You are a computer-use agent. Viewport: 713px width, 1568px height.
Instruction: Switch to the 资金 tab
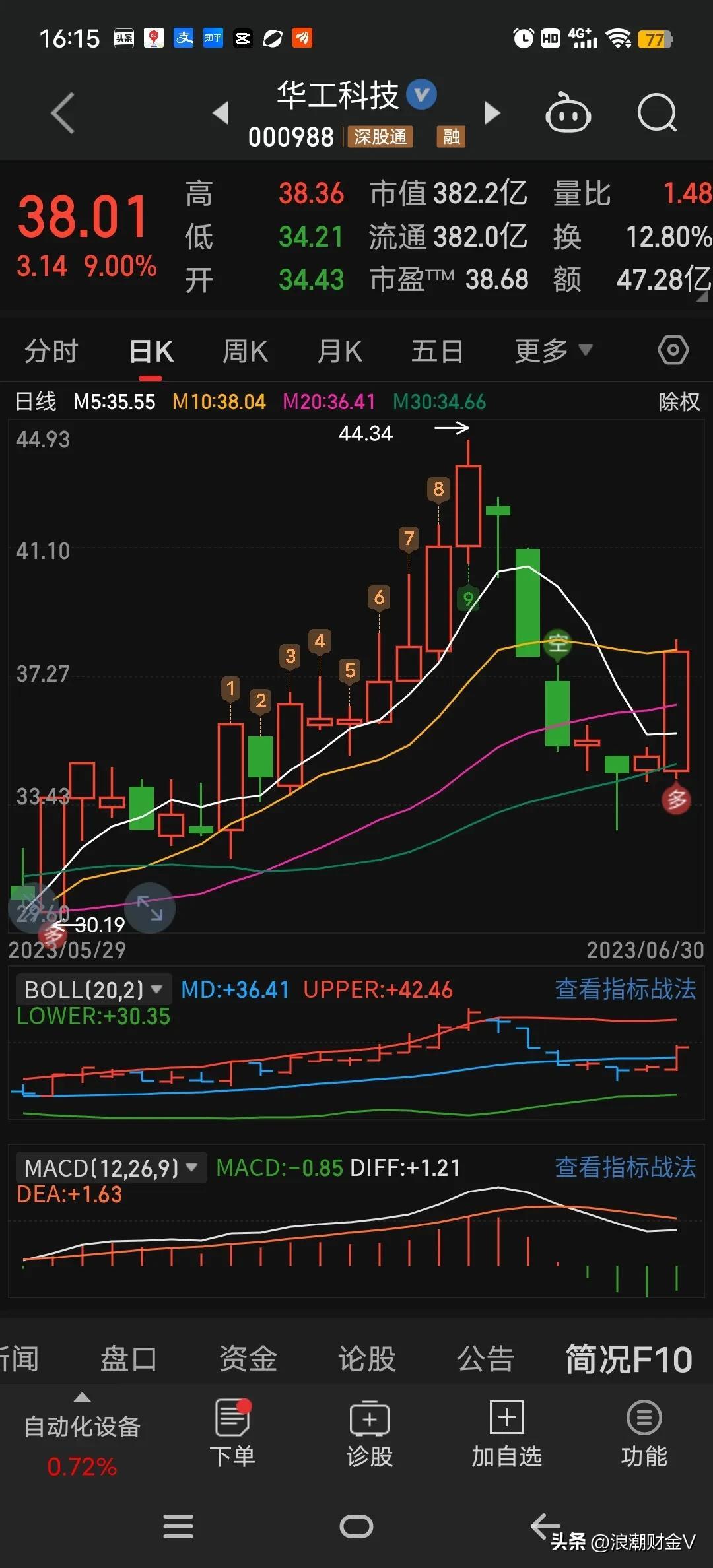coord(248,1359)
